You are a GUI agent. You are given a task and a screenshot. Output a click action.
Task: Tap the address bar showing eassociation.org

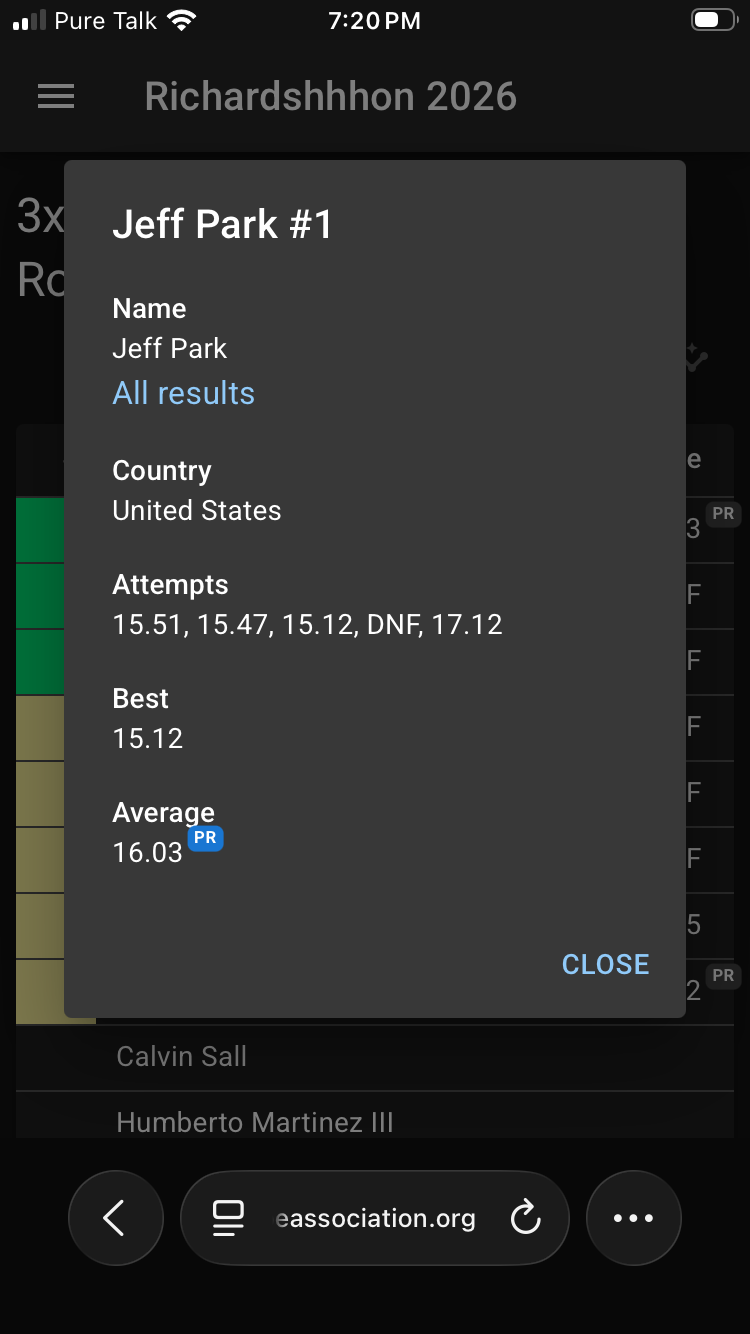[x=374, y=1218]
